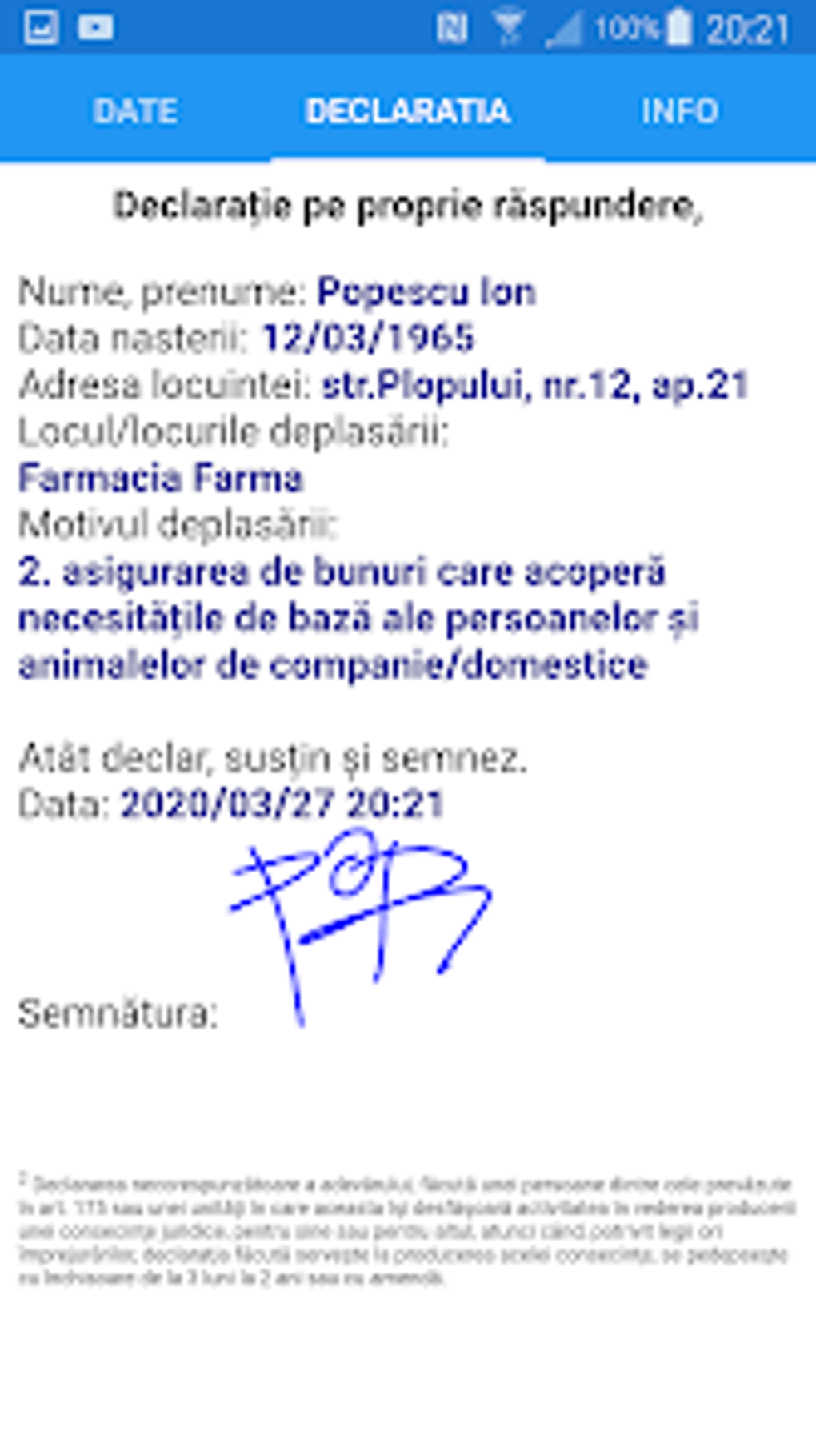The image size is (816, 1456).
Task: Click the Farmacia Farma destination text
Action: pos(162,480)
